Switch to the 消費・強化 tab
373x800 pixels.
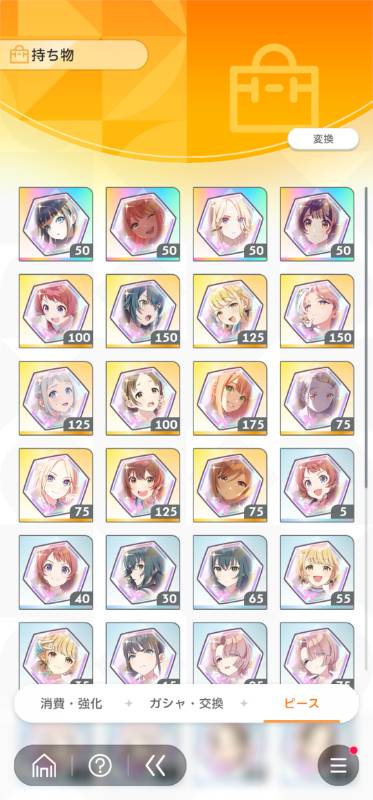(x=71, y=704)
